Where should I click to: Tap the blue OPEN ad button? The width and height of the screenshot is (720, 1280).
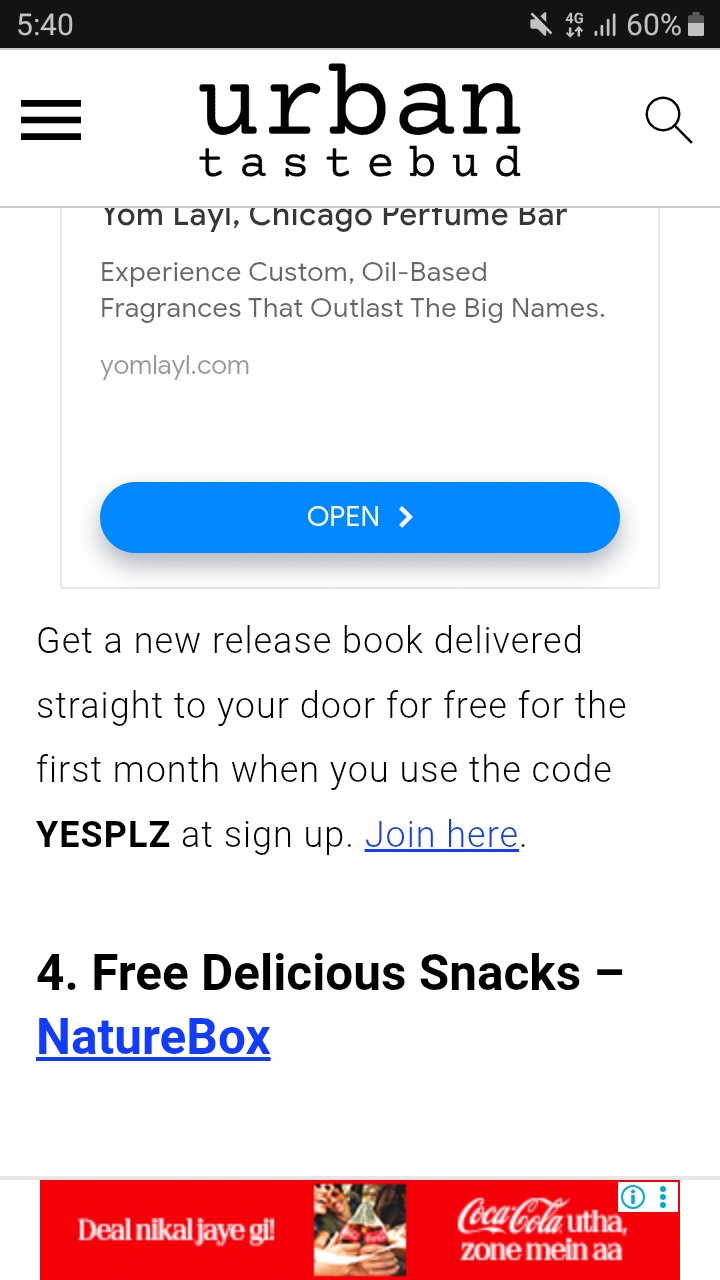point(360,517)
